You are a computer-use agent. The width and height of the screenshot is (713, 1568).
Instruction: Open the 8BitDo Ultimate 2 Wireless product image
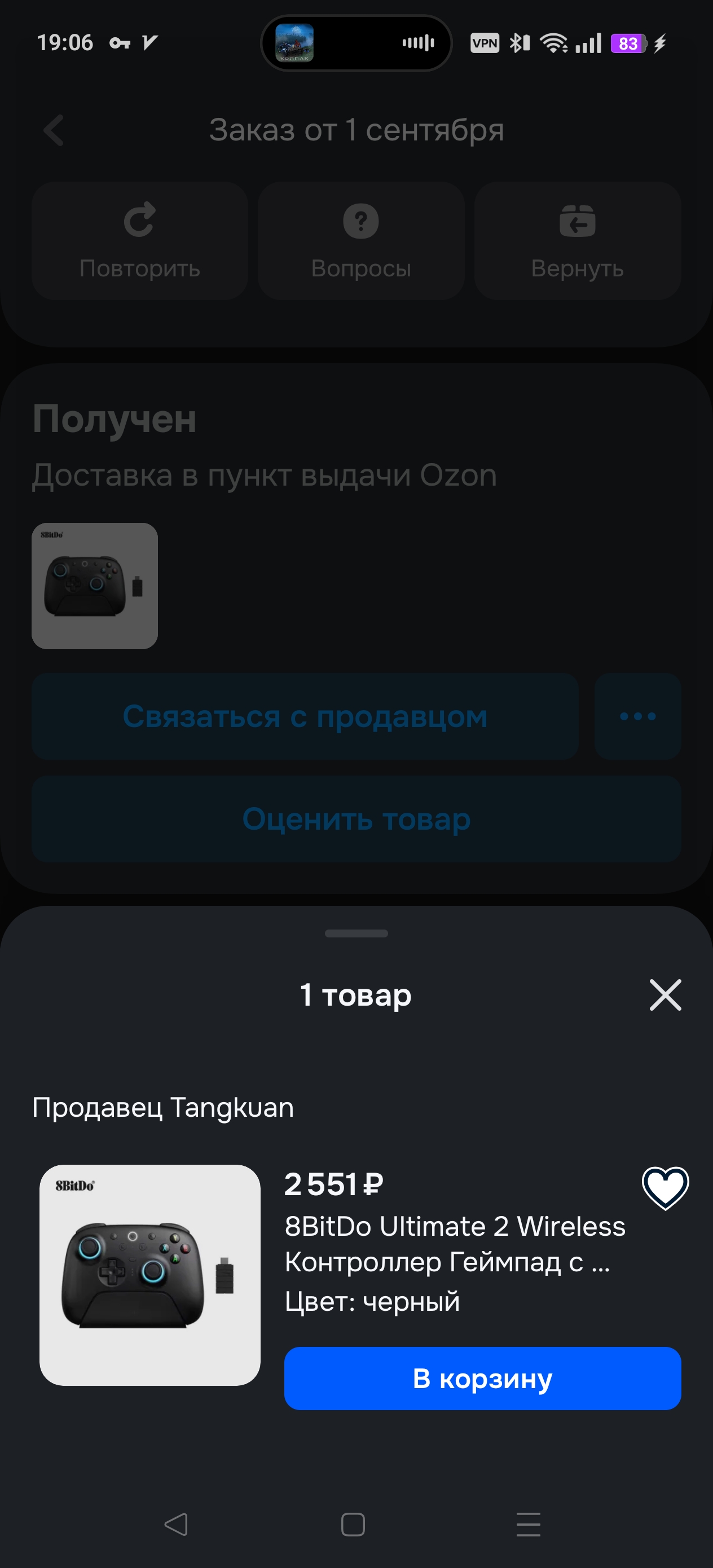tap(150, 1275)
